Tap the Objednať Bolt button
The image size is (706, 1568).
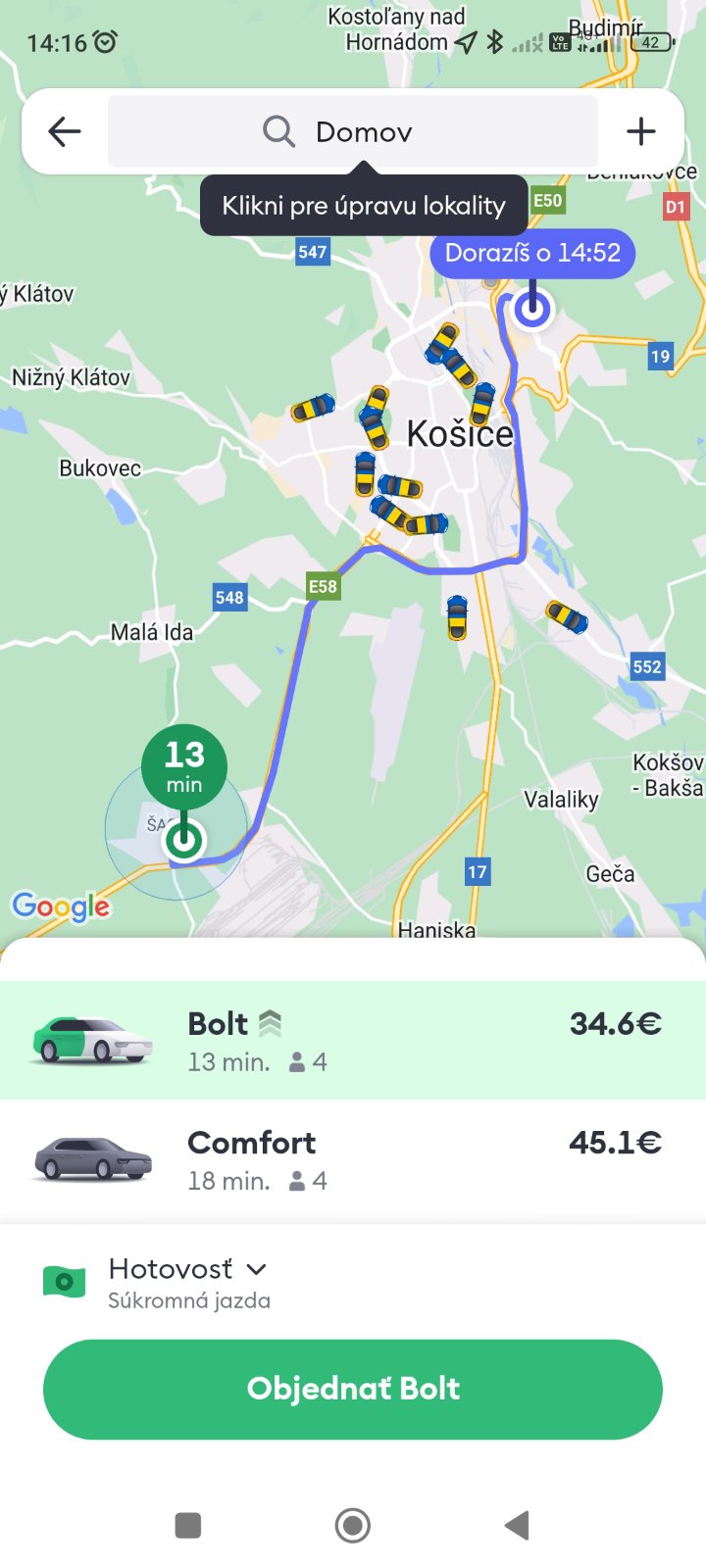point(353,1389)
